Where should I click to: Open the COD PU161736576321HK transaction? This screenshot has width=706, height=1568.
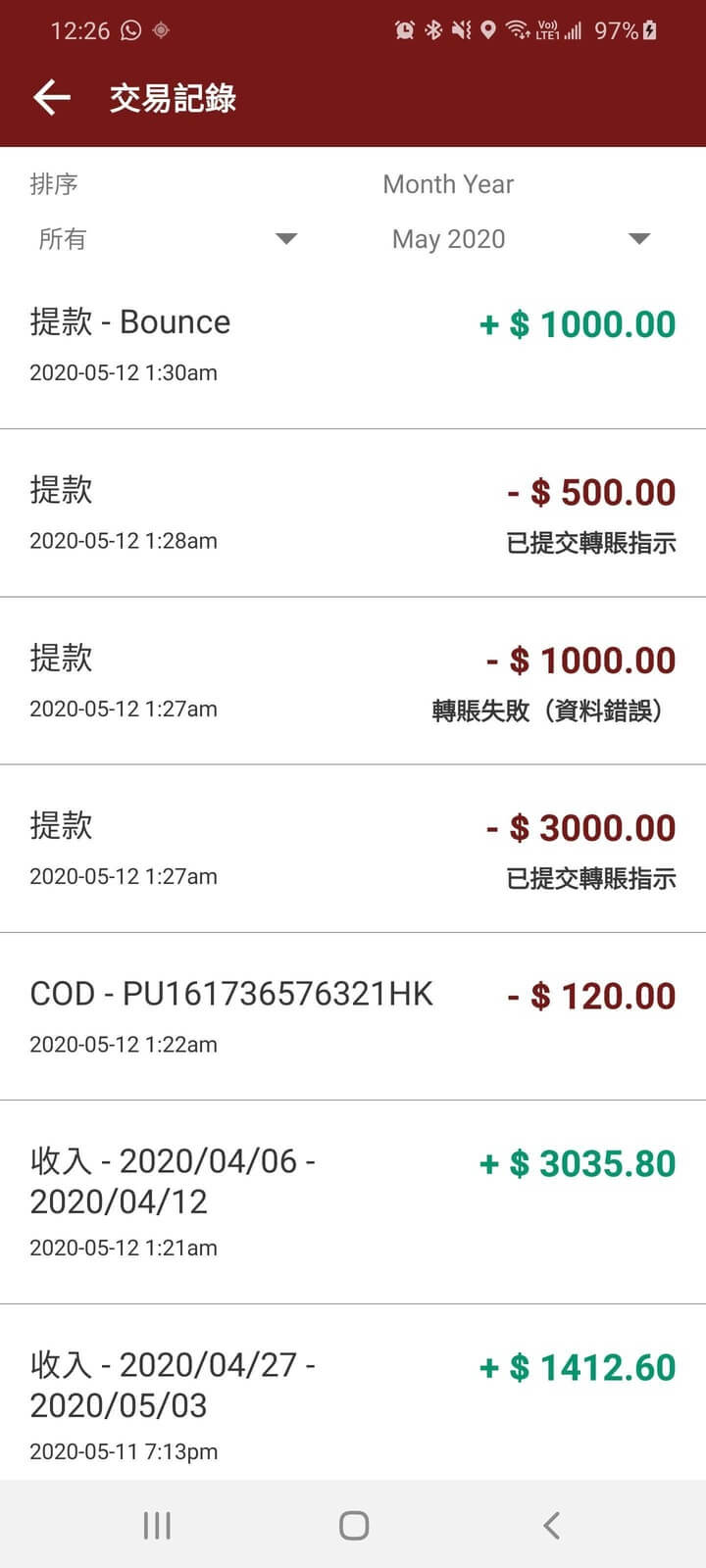[353, 1016]
